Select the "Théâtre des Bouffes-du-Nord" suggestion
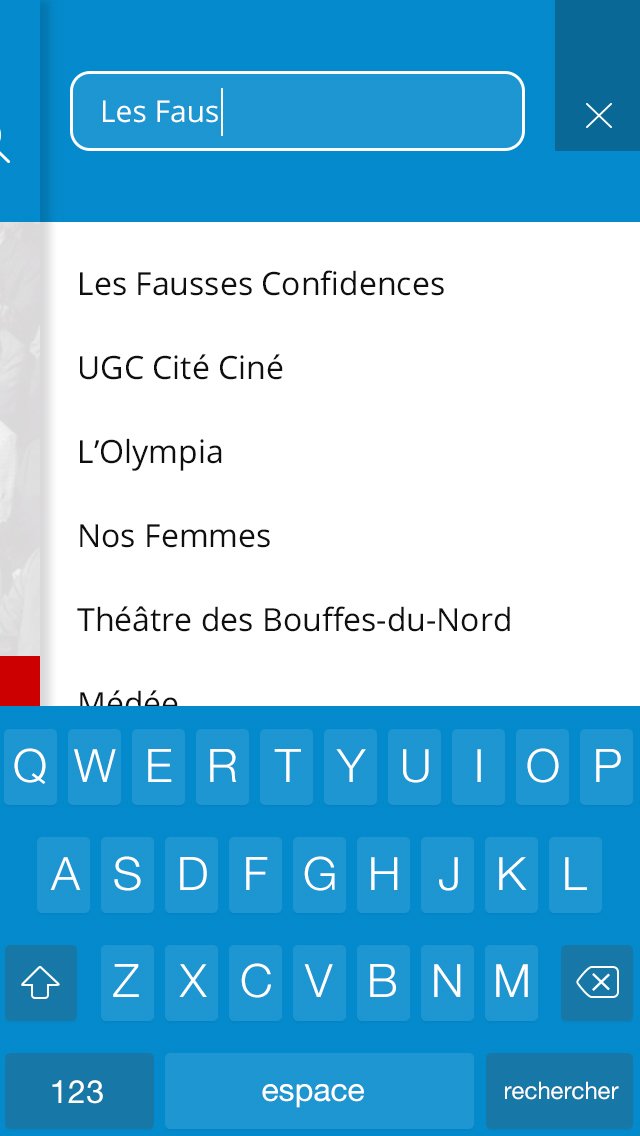The height and width of the screenshot is (1136, 640). pos(294,620)
